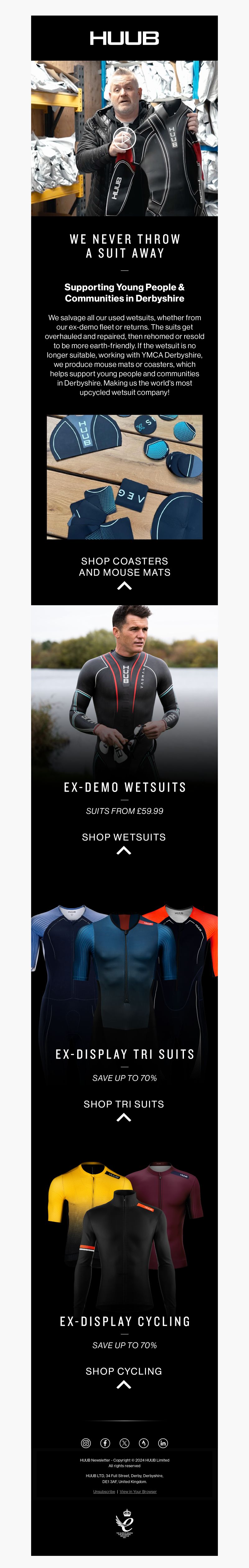
Task: Open HUUB's LinkedIn page
Action: point(163,1443)
